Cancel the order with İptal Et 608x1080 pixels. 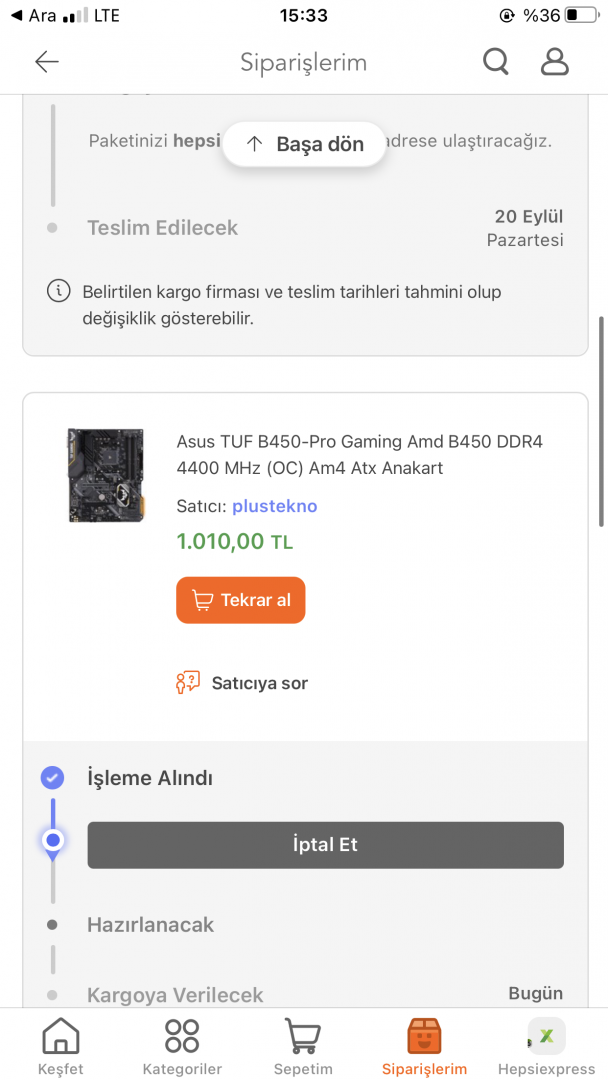click(325, 845)
